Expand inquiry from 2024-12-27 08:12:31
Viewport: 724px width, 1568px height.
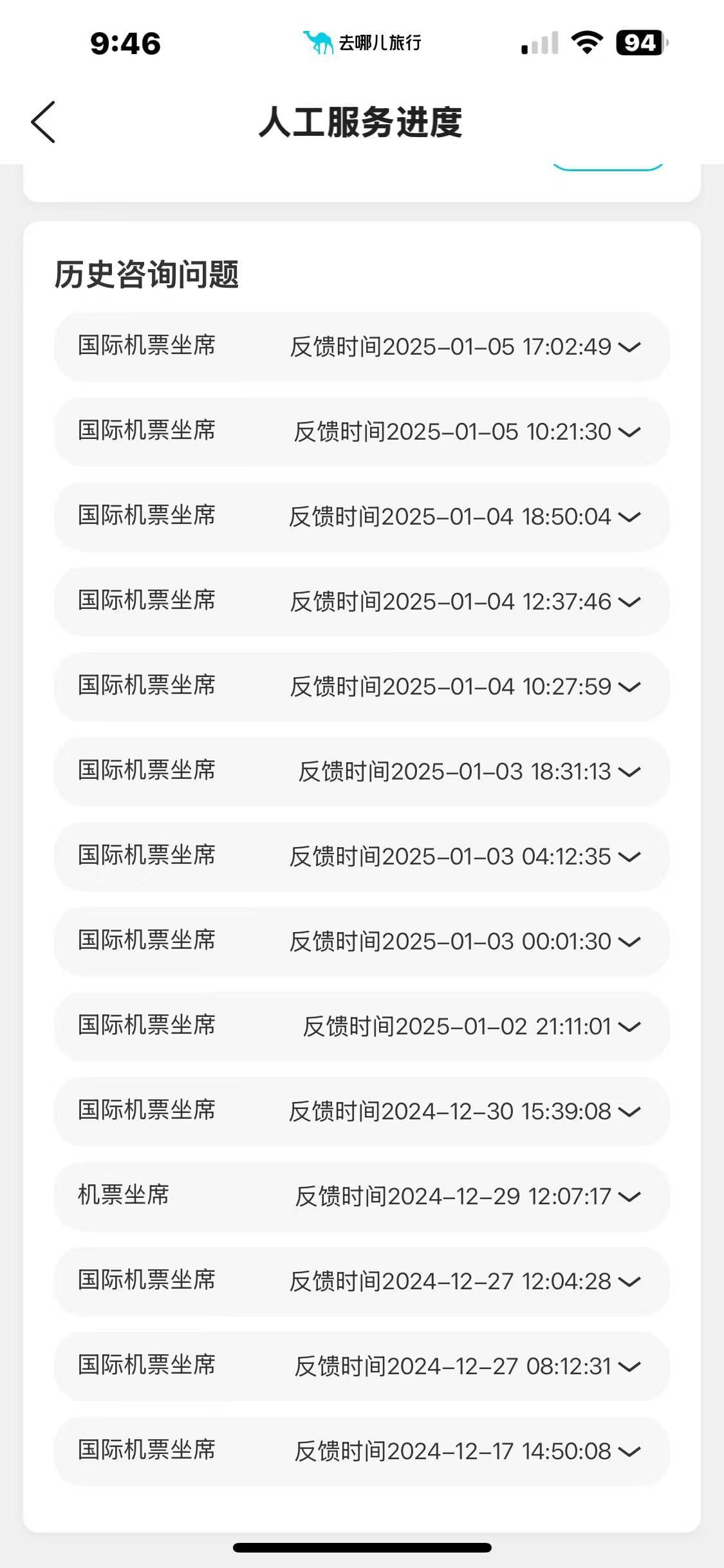tap(628, 1367)
